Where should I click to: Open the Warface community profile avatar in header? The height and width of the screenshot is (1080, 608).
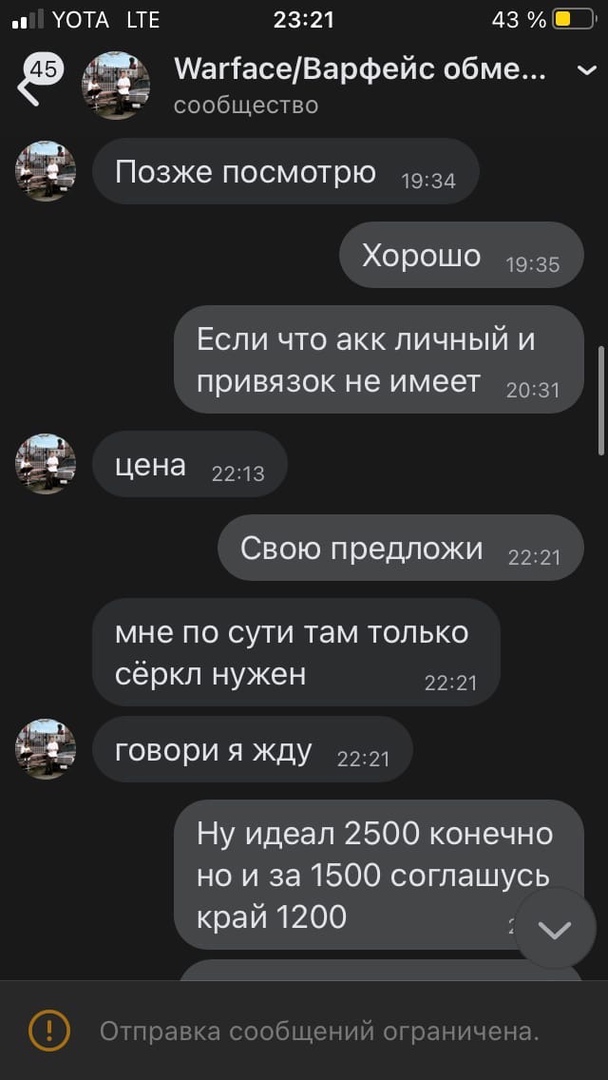115,85
